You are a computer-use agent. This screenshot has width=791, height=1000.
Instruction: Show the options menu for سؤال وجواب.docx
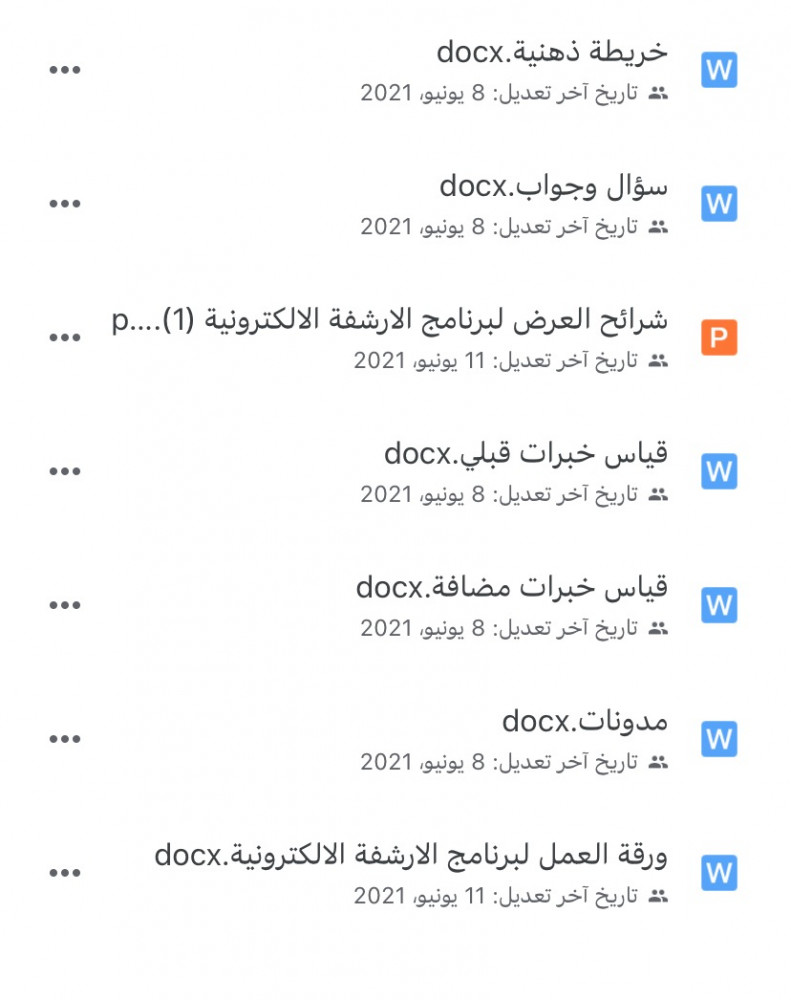[65, 204]
